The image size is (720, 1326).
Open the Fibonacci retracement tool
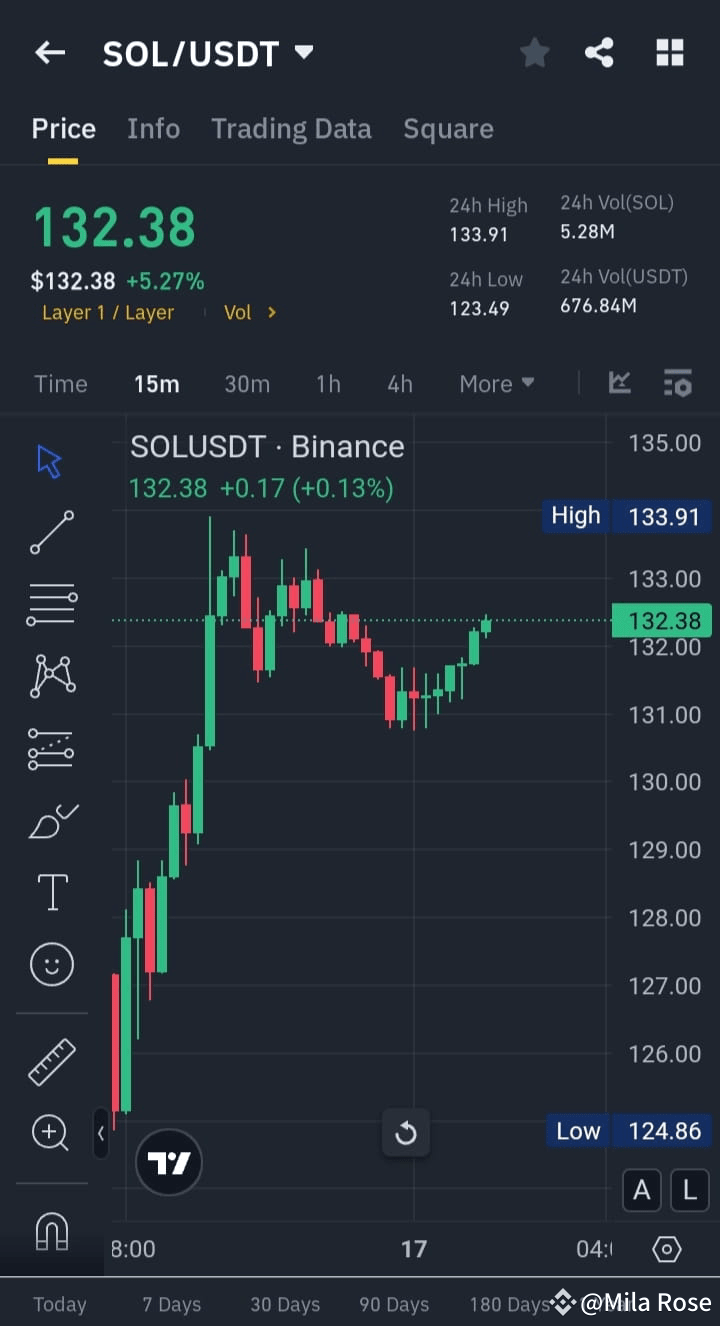click(52, 603)
